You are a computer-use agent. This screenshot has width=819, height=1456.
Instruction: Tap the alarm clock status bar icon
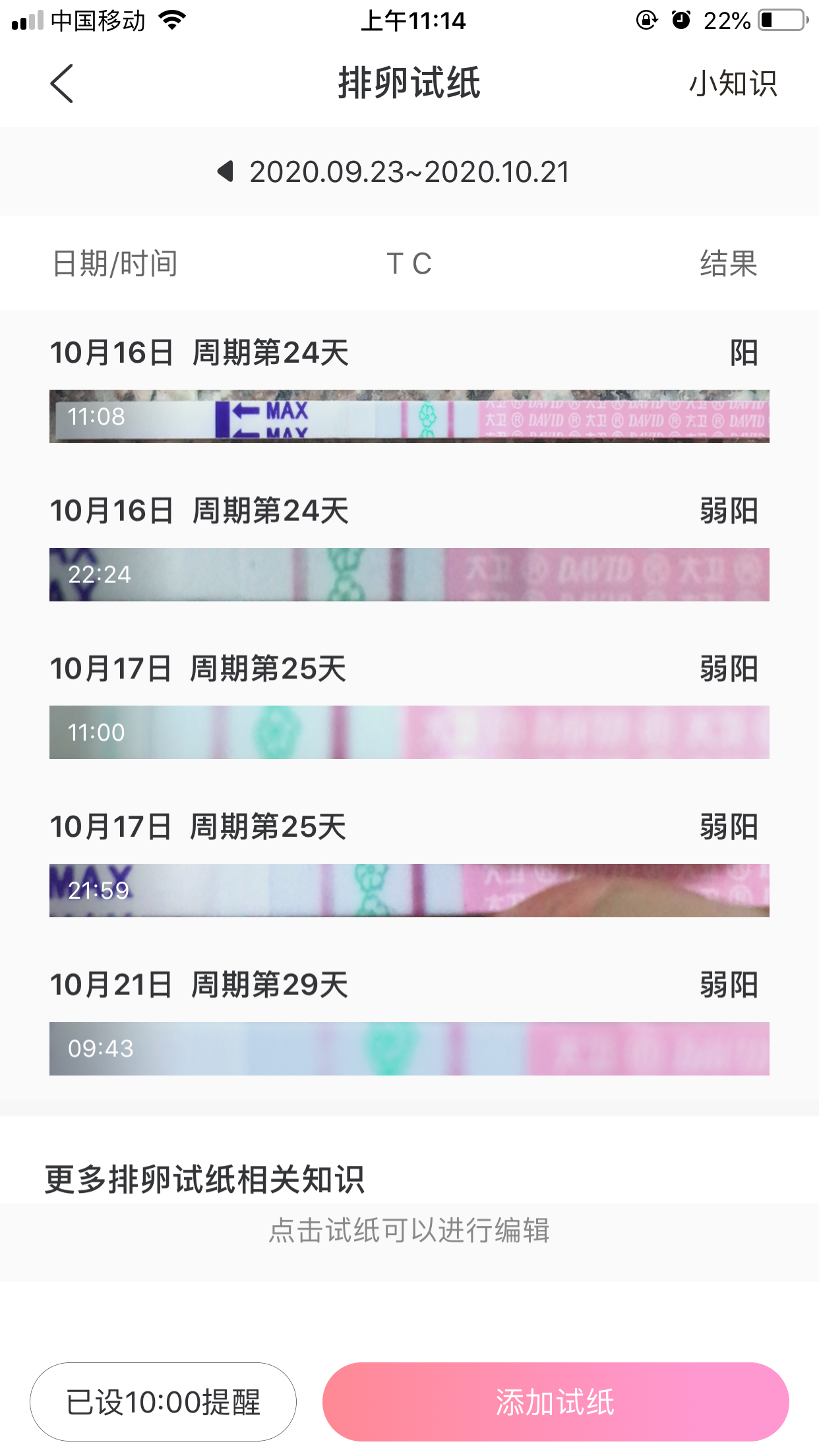coord(679,20)
